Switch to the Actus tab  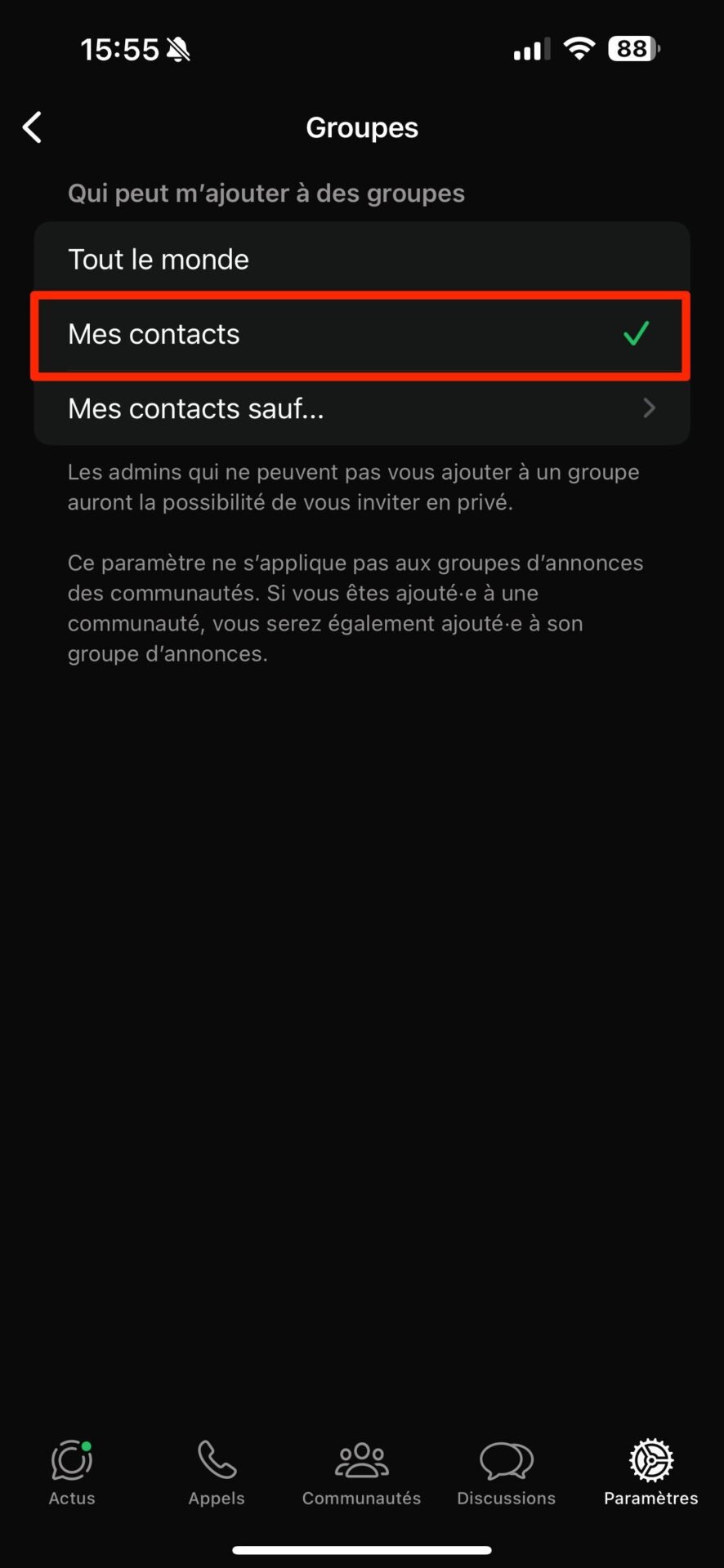coord(72,1473)
